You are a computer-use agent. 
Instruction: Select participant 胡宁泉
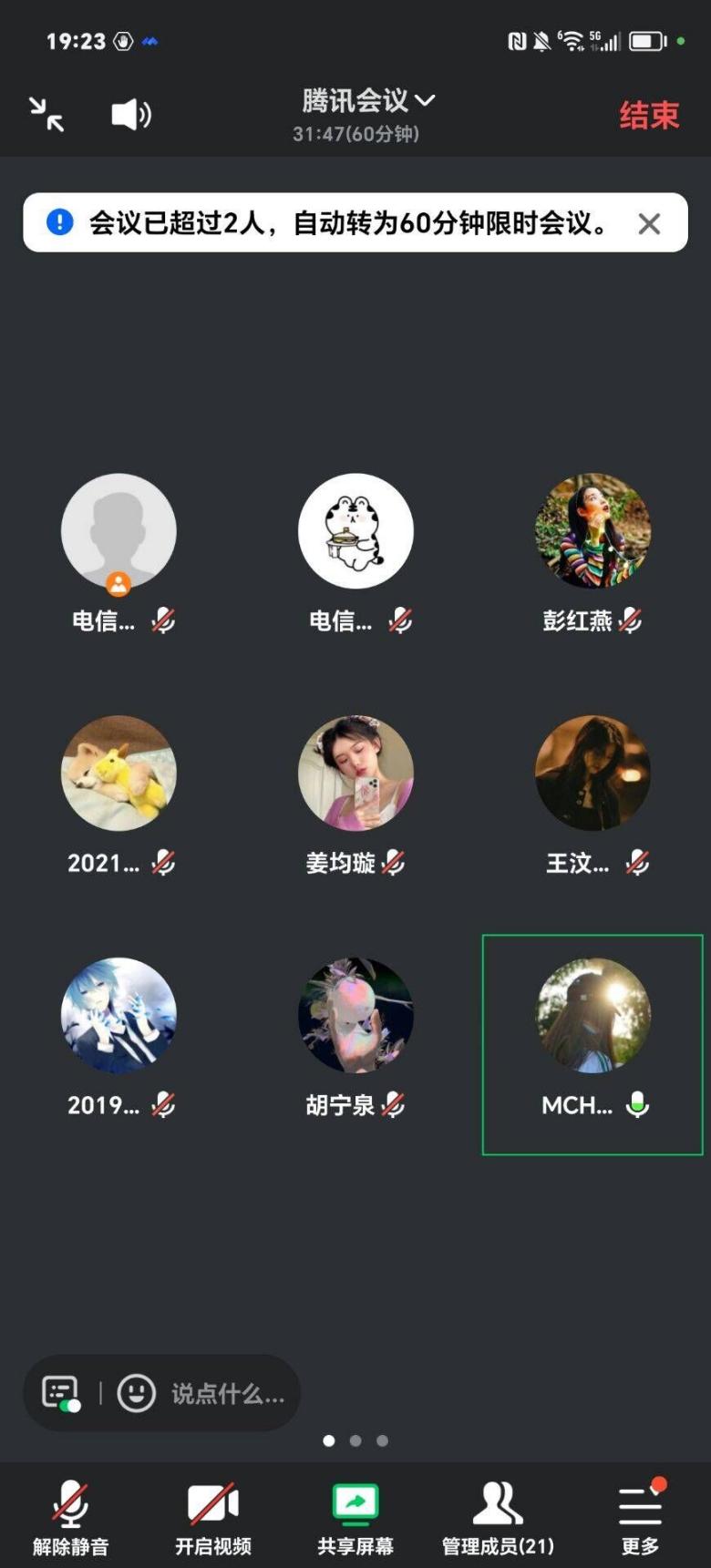pyautogui.click(x=355, y=1015)
